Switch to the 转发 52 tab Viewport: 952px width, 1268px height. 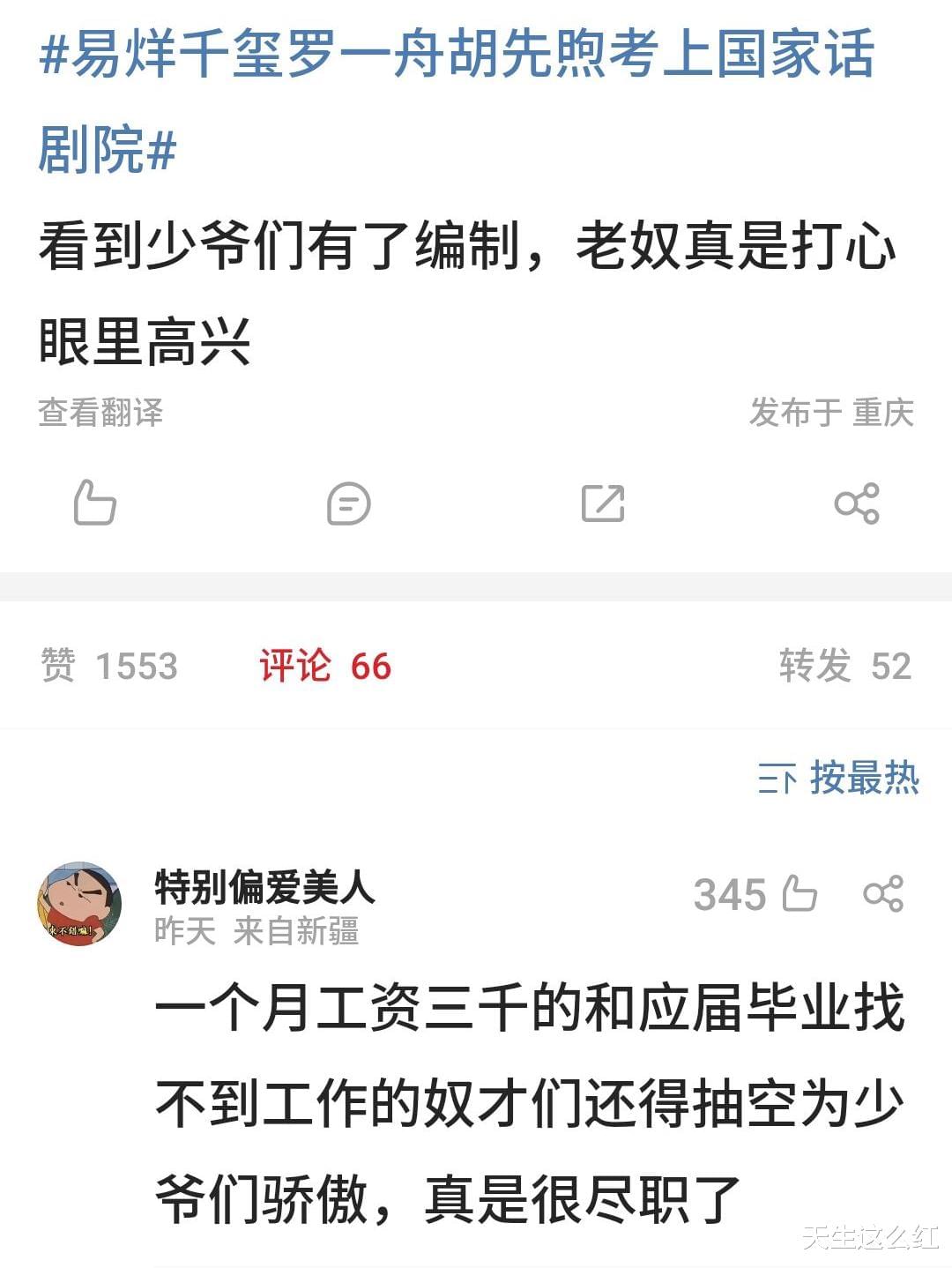(844, 666)
